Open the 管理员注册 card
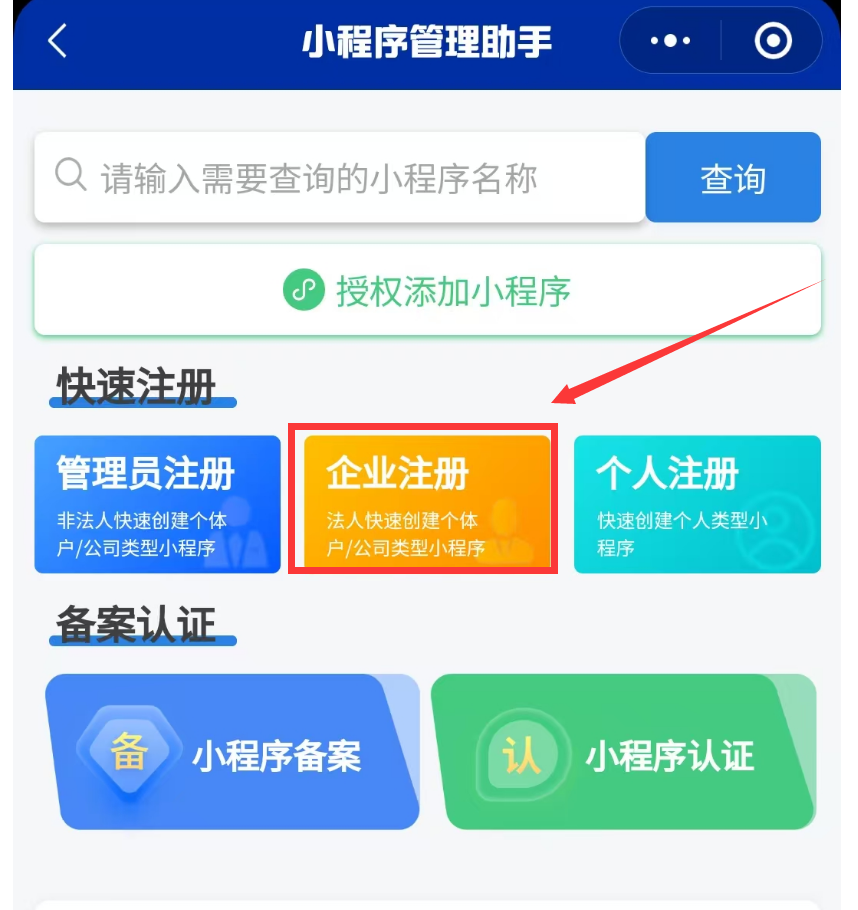This screenshot has height=910, width=858. [158, 504]
